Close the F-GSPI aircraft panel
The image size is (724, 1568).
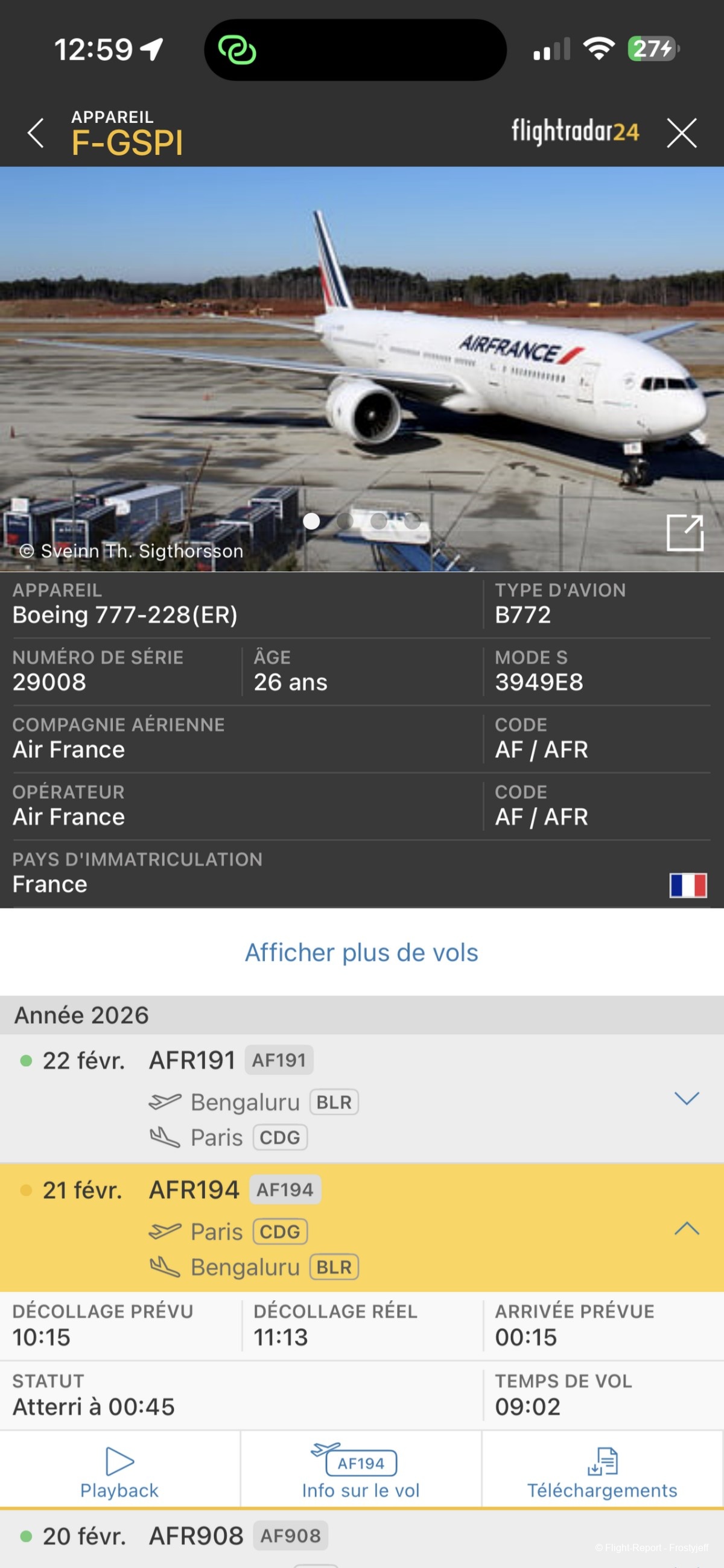(681, 133)
